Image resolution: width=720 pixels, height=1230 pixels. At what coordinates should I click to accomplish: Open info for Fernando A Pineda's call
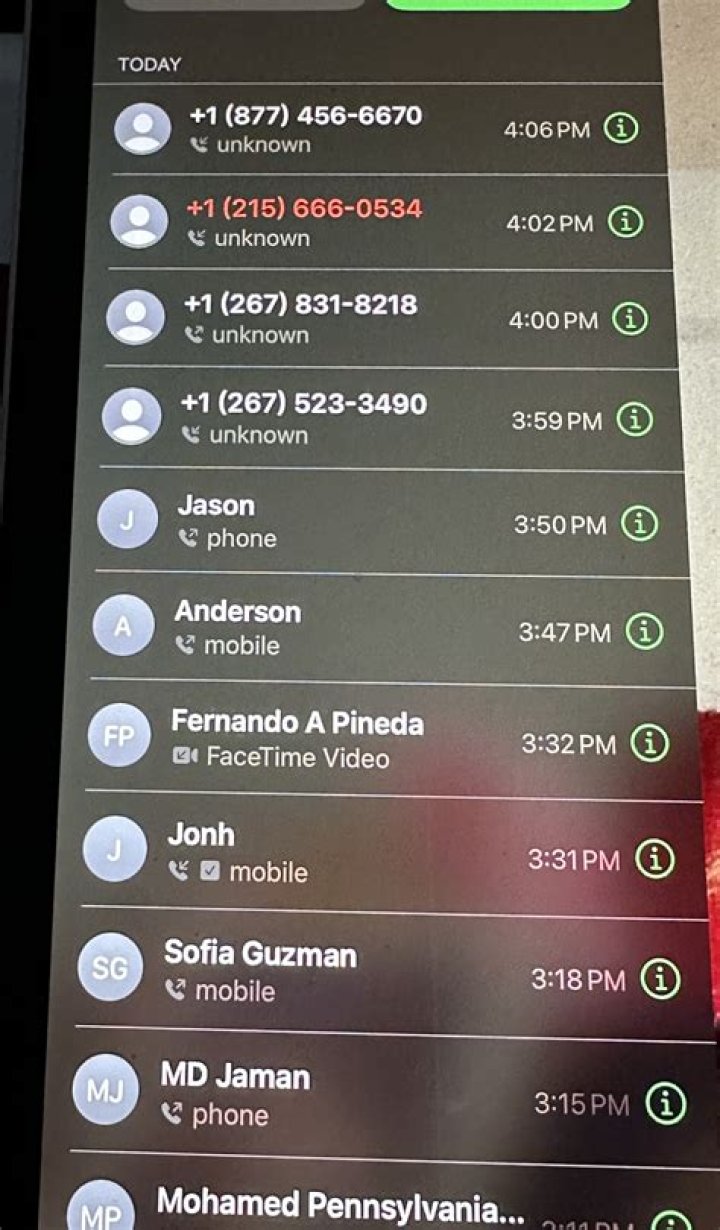click(650, 743)
